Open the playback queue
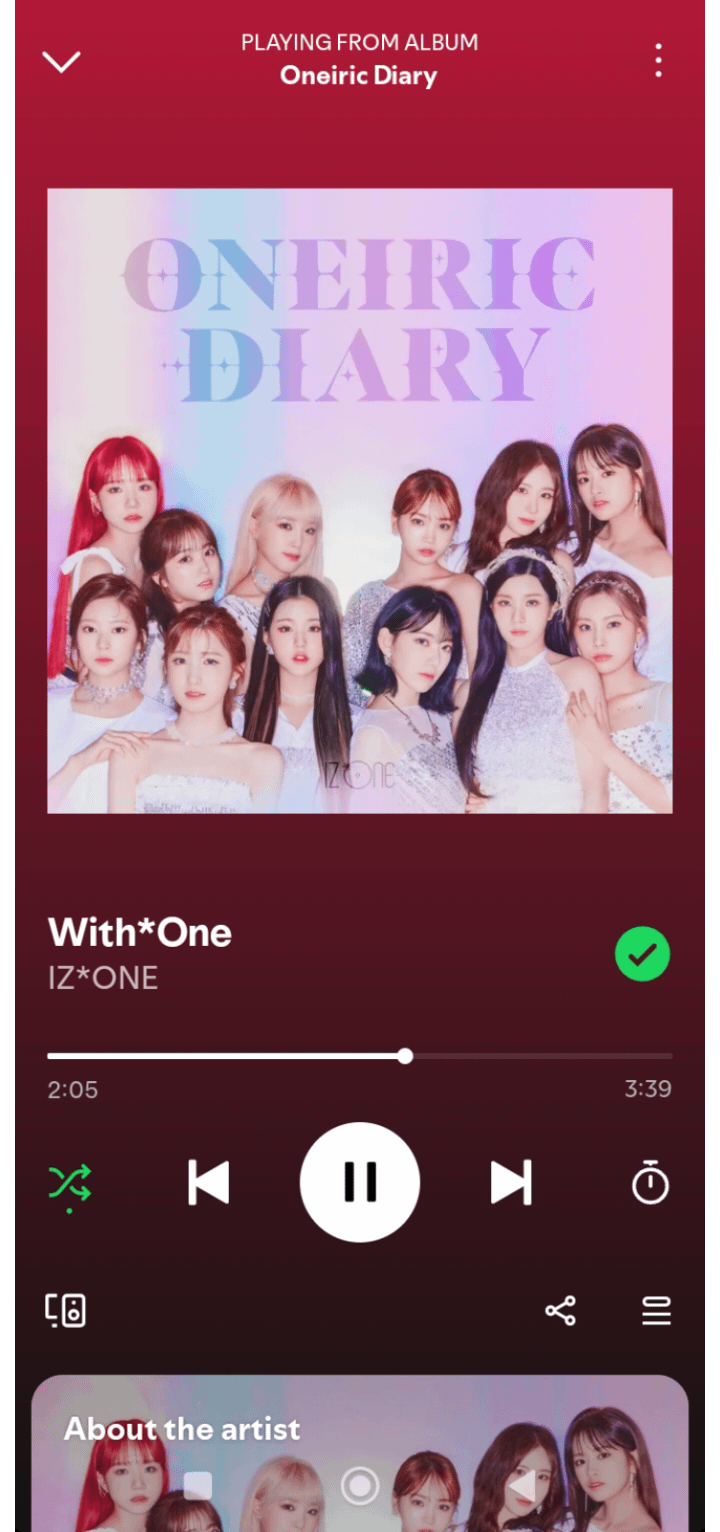This screenshot has height=1532, width=720. pyautogui.click(x=656, y=1310)
